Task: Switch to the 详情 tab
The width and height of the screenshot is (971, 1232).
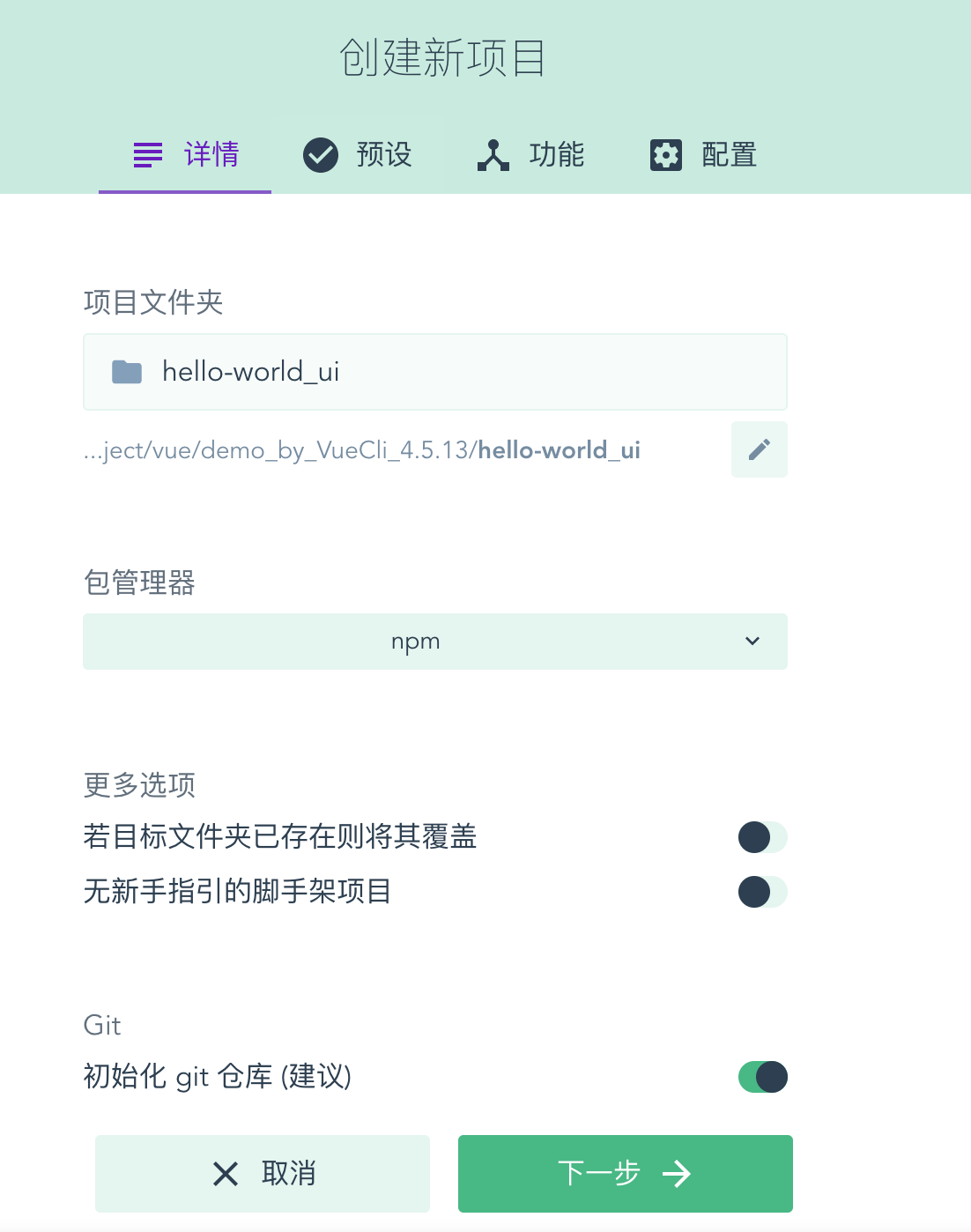Action: [x=185, y=155]
